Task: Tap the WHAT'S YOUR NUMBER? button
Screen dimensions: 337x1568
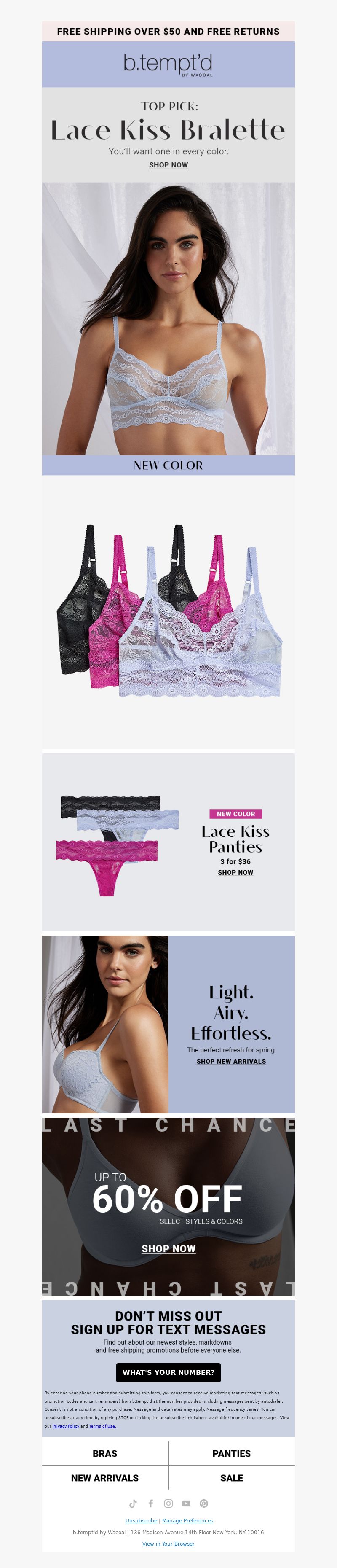Action: click(x=168, y=1372)
